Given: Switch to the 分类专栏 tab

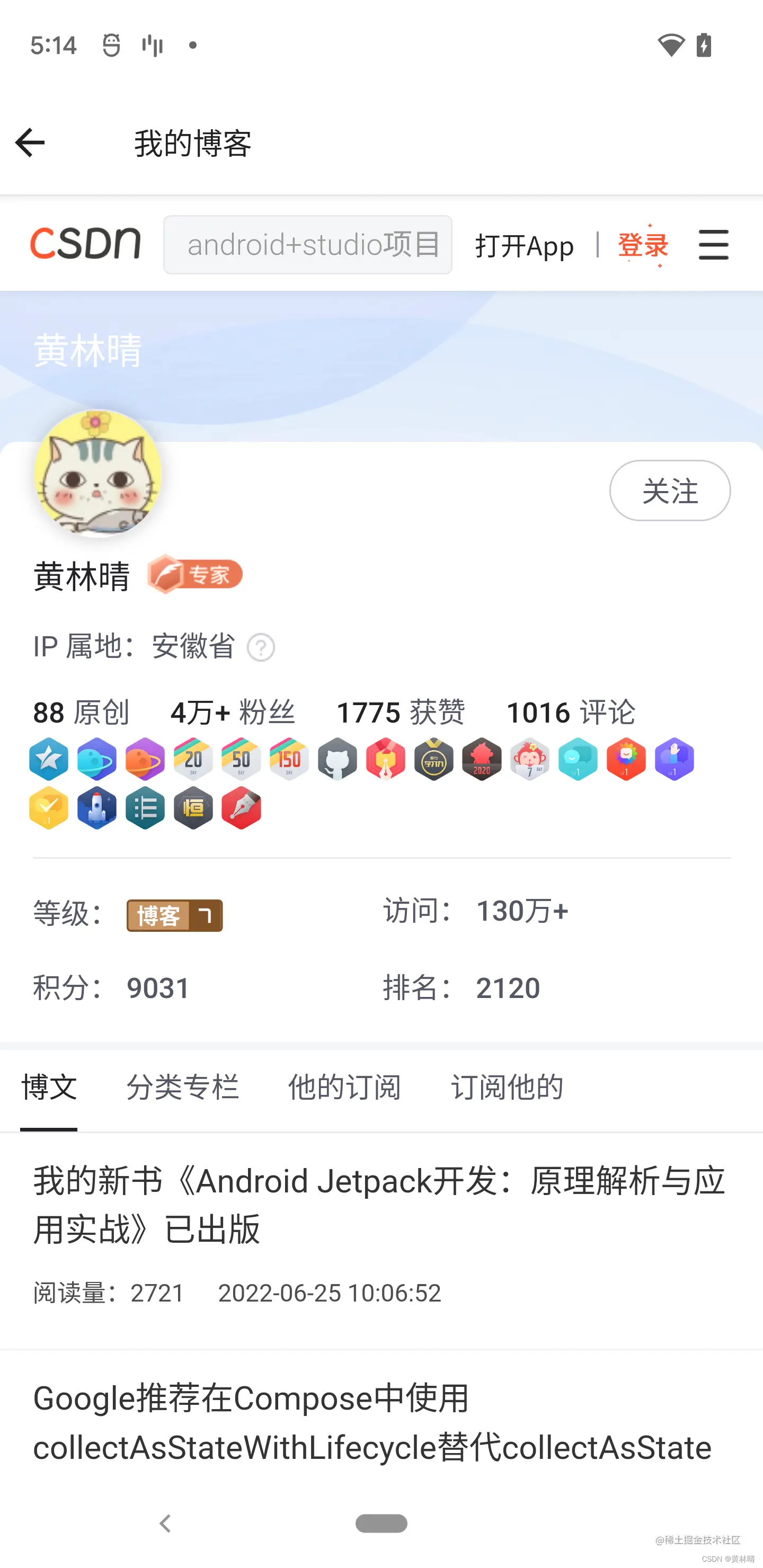Looking at the screenshot, I should tap(183, 1087).
